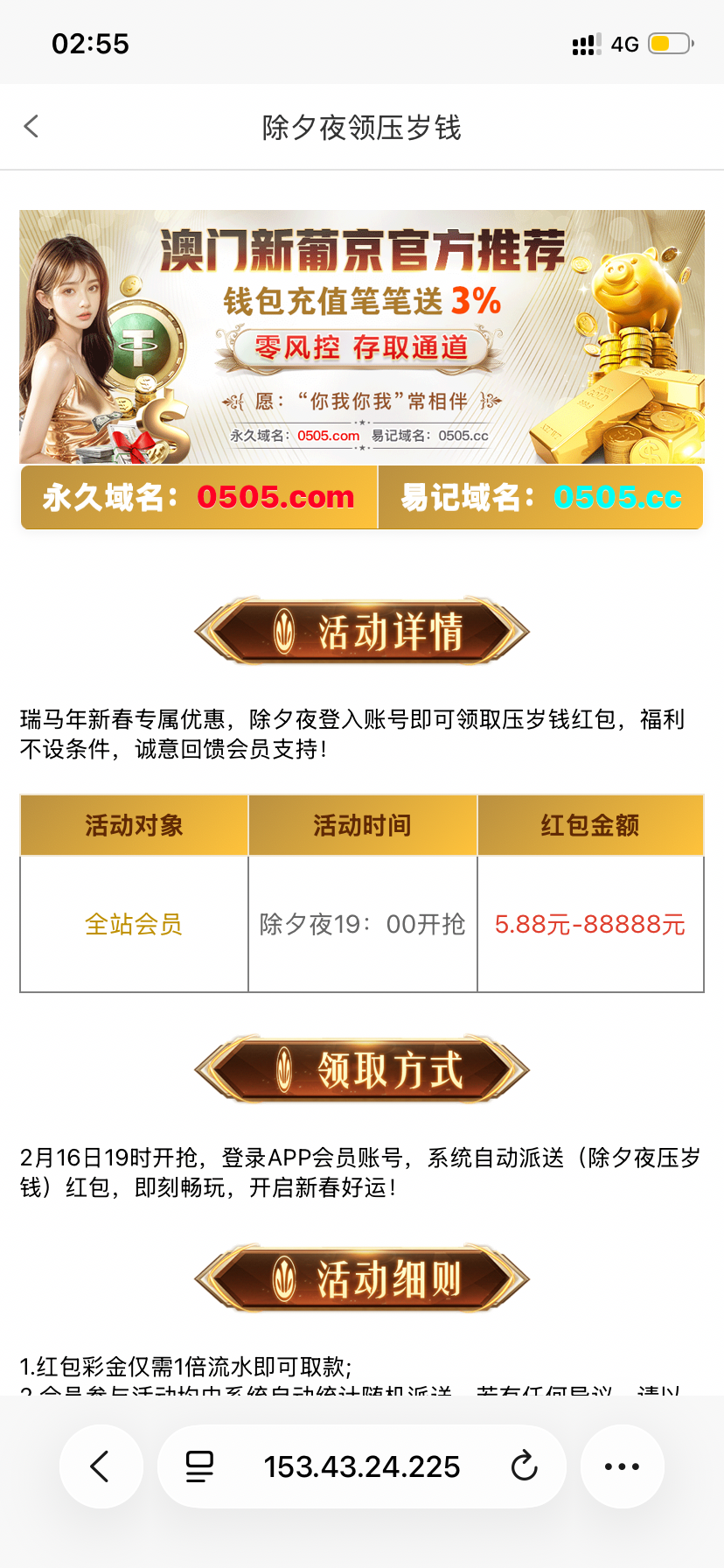Reload the current page

point(524,1466)
